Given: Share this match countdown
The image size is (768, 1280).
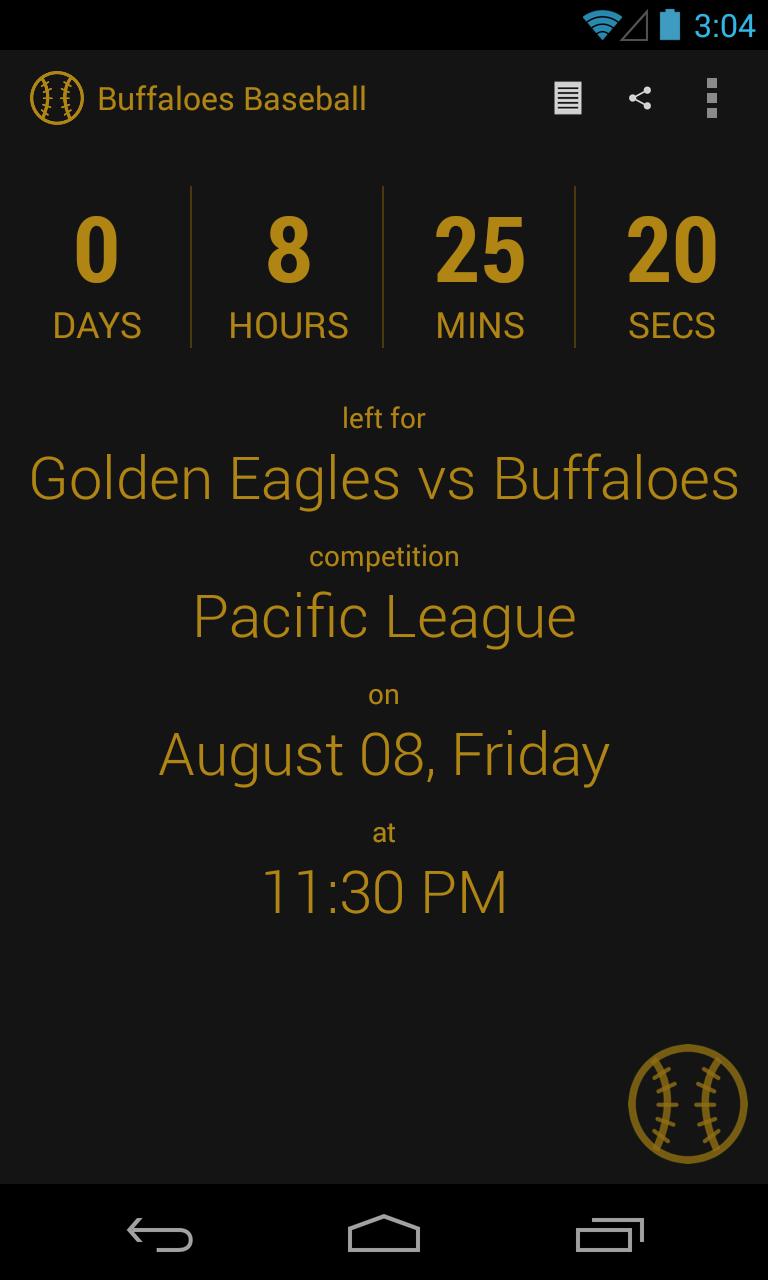Looking at the screenshot, I should 640,98.
